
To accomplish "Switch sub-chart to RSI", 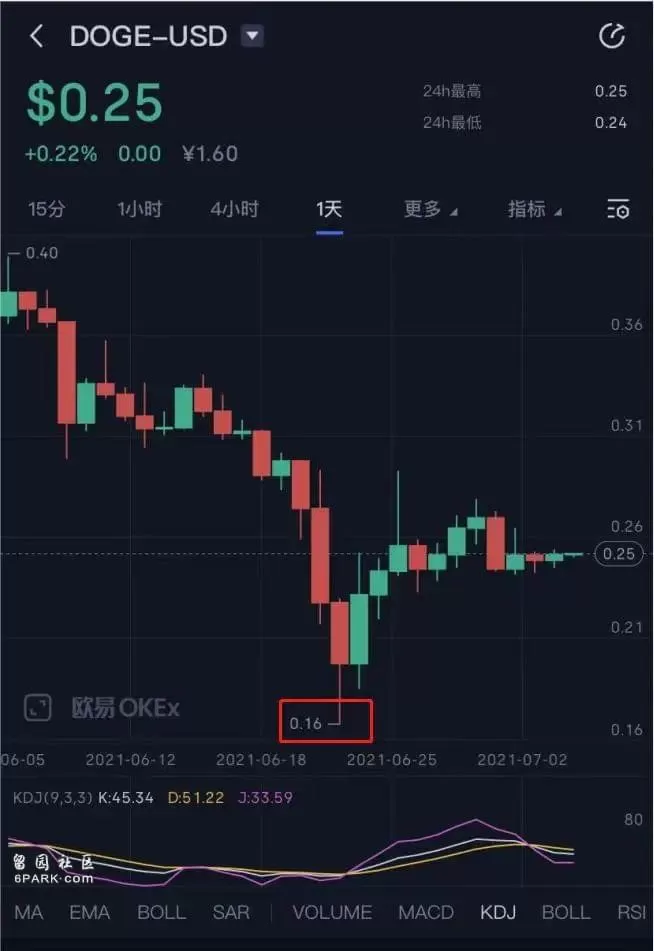I will (x=631, y=912).
